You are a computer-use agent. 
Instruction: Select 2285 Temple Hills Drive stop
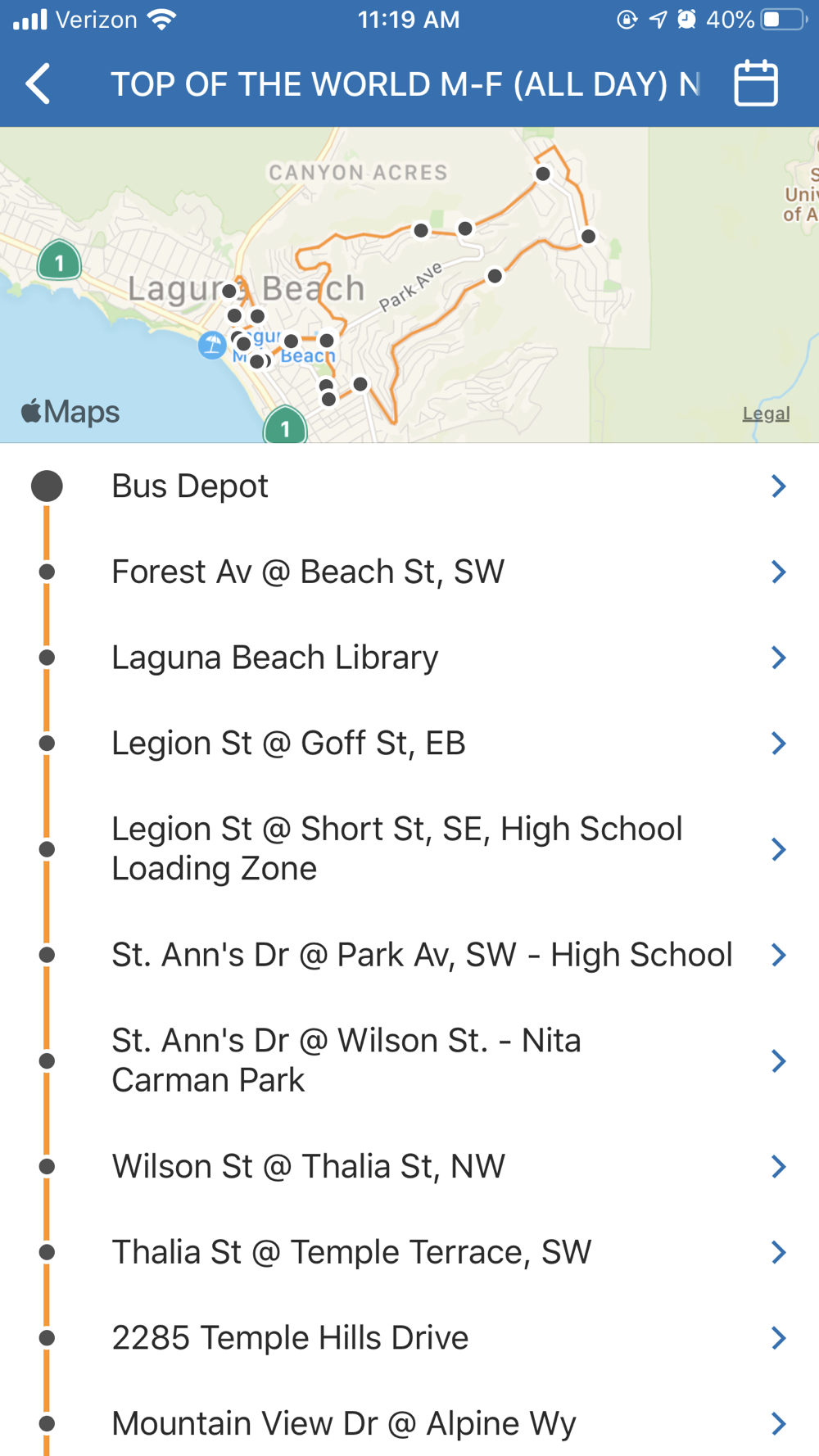(409, 1337)
